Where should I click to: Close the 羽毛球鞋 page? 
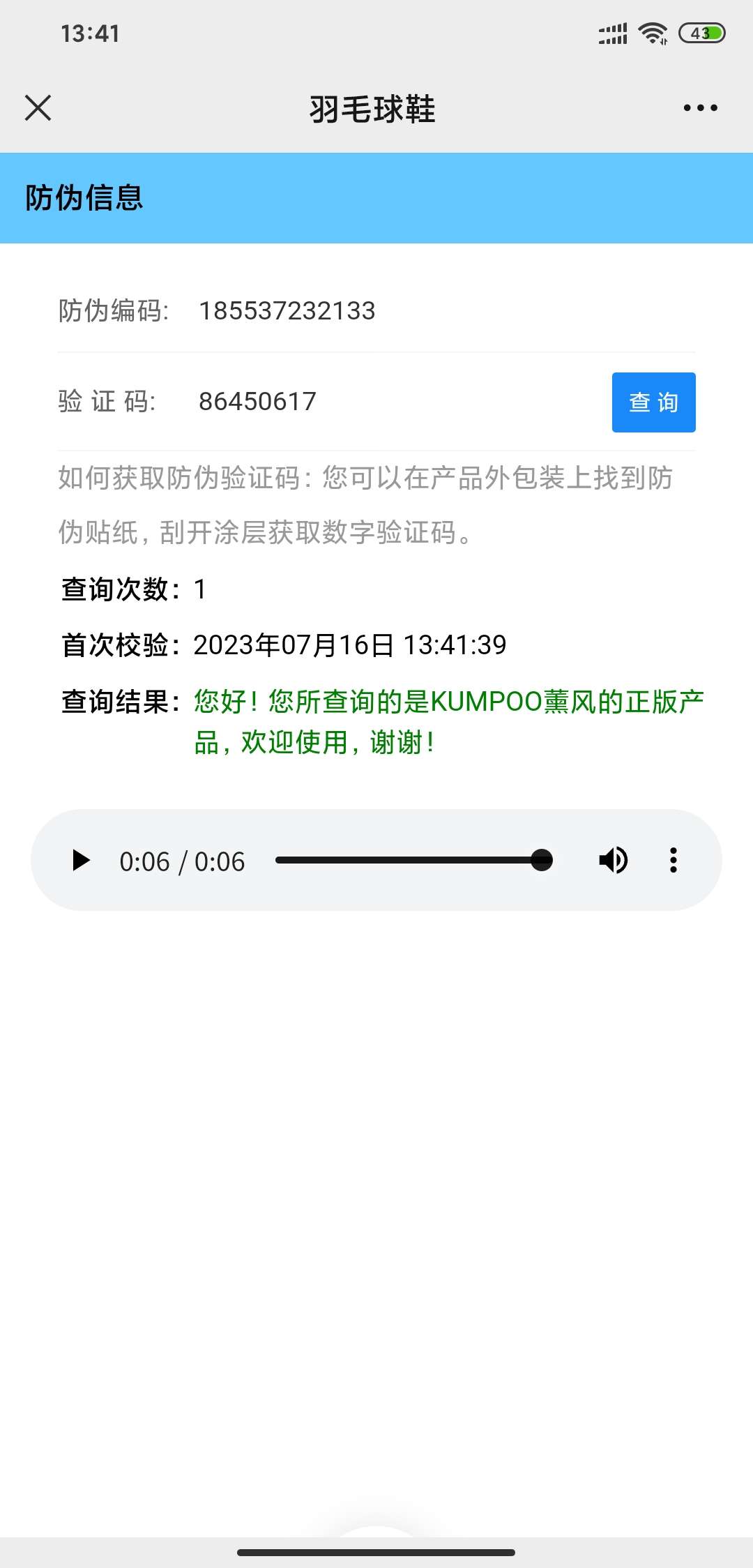[38, 108]
